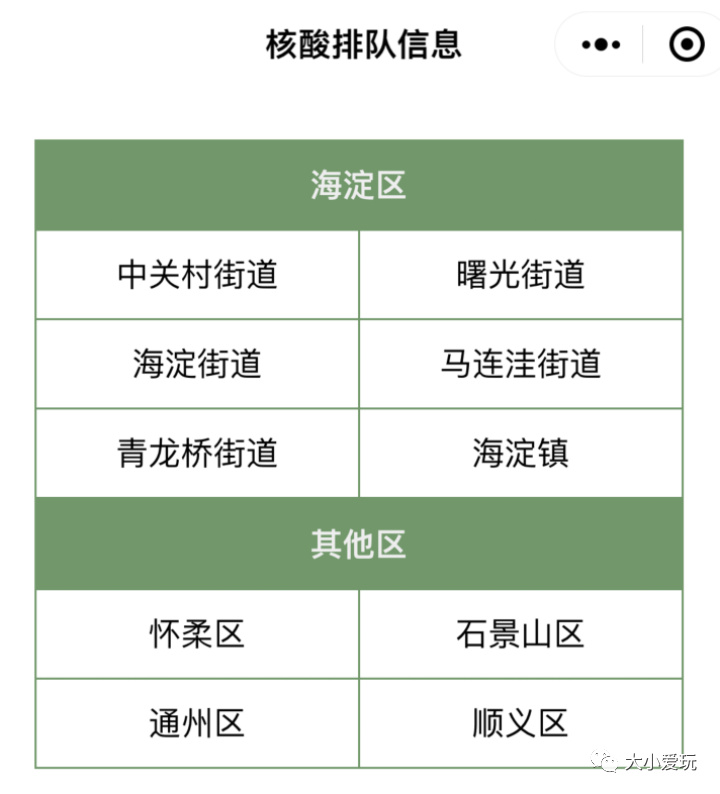Collapse the 其他区 section header

(360, 543)
